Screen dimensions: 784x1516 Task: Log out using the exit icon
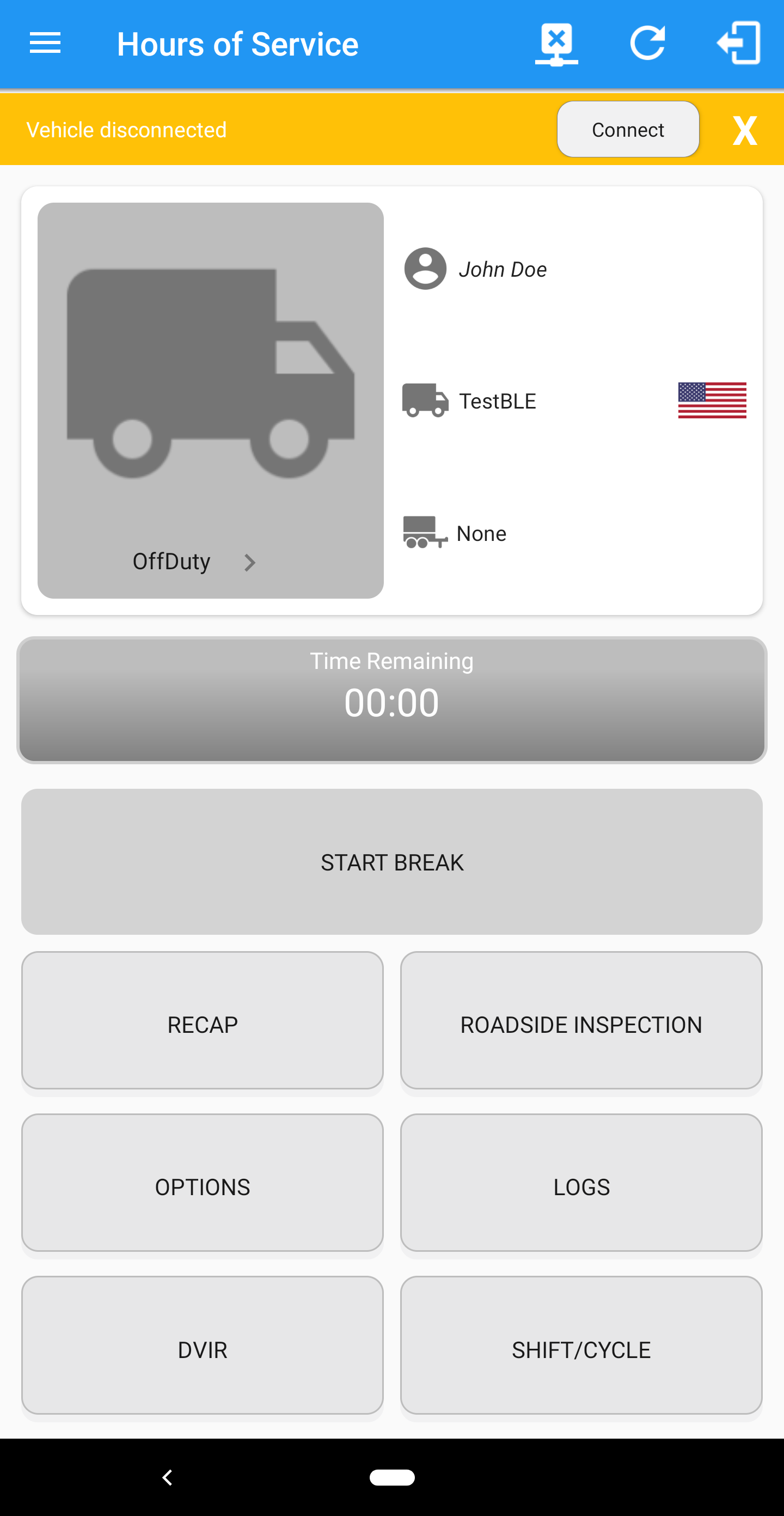(x=739, y=43)
